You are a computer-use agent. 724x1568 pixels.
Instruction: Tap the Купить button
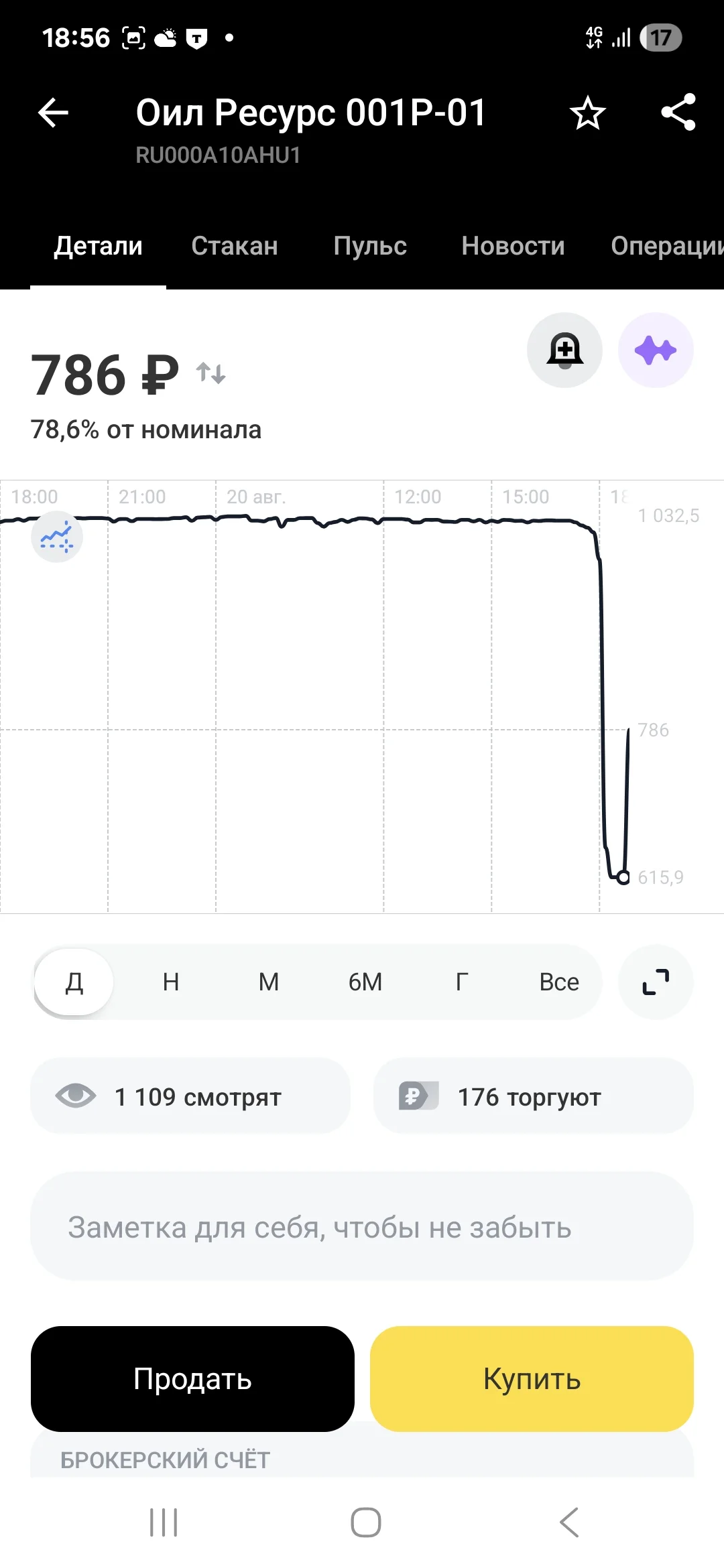[x=532, y=1379]
